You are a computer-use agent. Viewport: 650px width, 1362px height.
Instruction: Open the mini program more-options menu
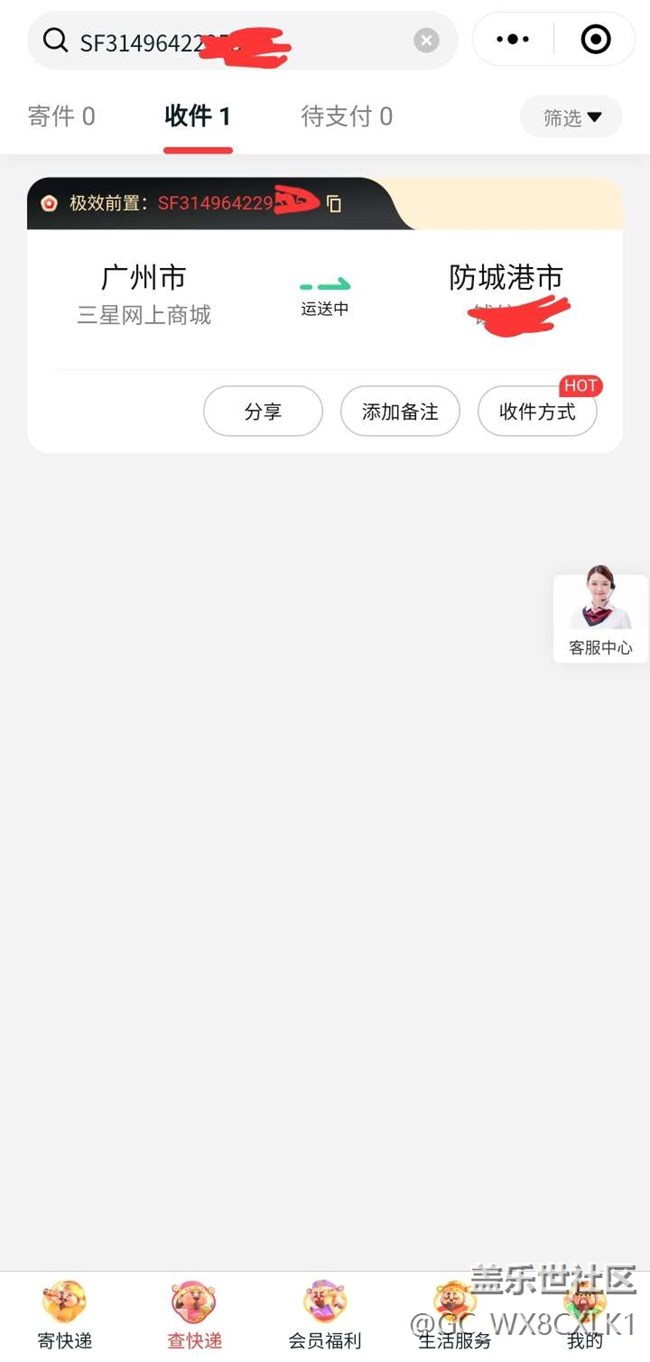(x=513, y=40)
